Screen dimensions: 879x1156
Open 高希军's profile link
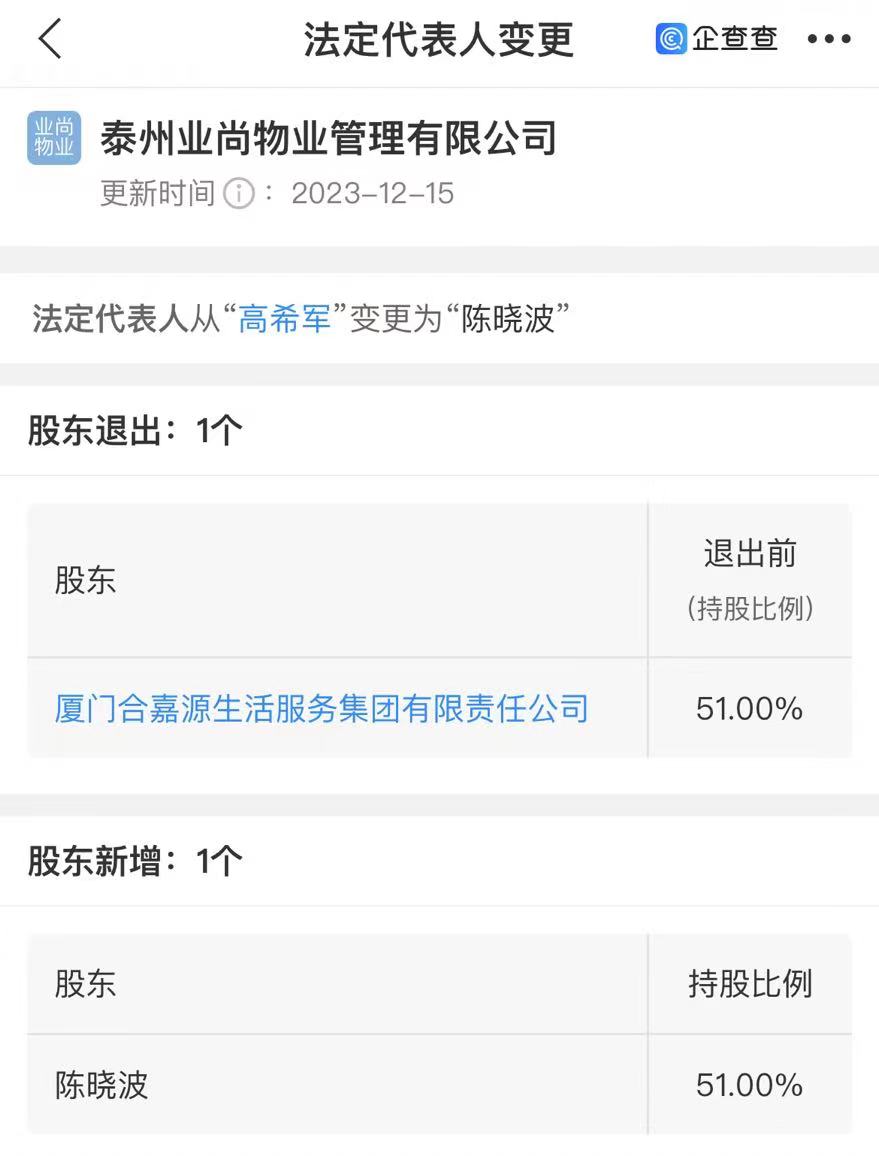click(284, 322)
